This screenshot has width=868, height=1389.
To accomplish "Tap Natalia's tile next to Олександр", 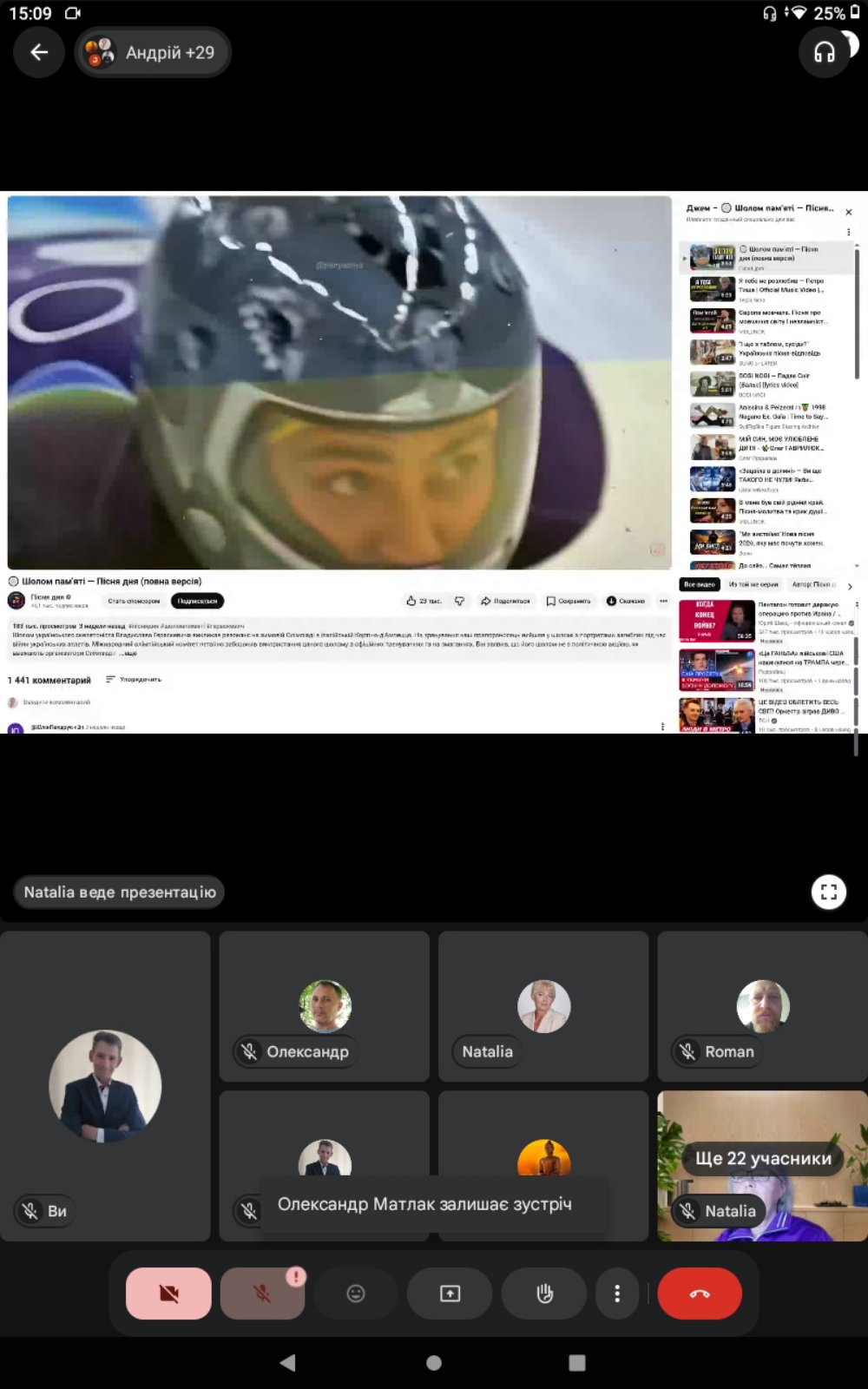I will (x=543, y=1006).
